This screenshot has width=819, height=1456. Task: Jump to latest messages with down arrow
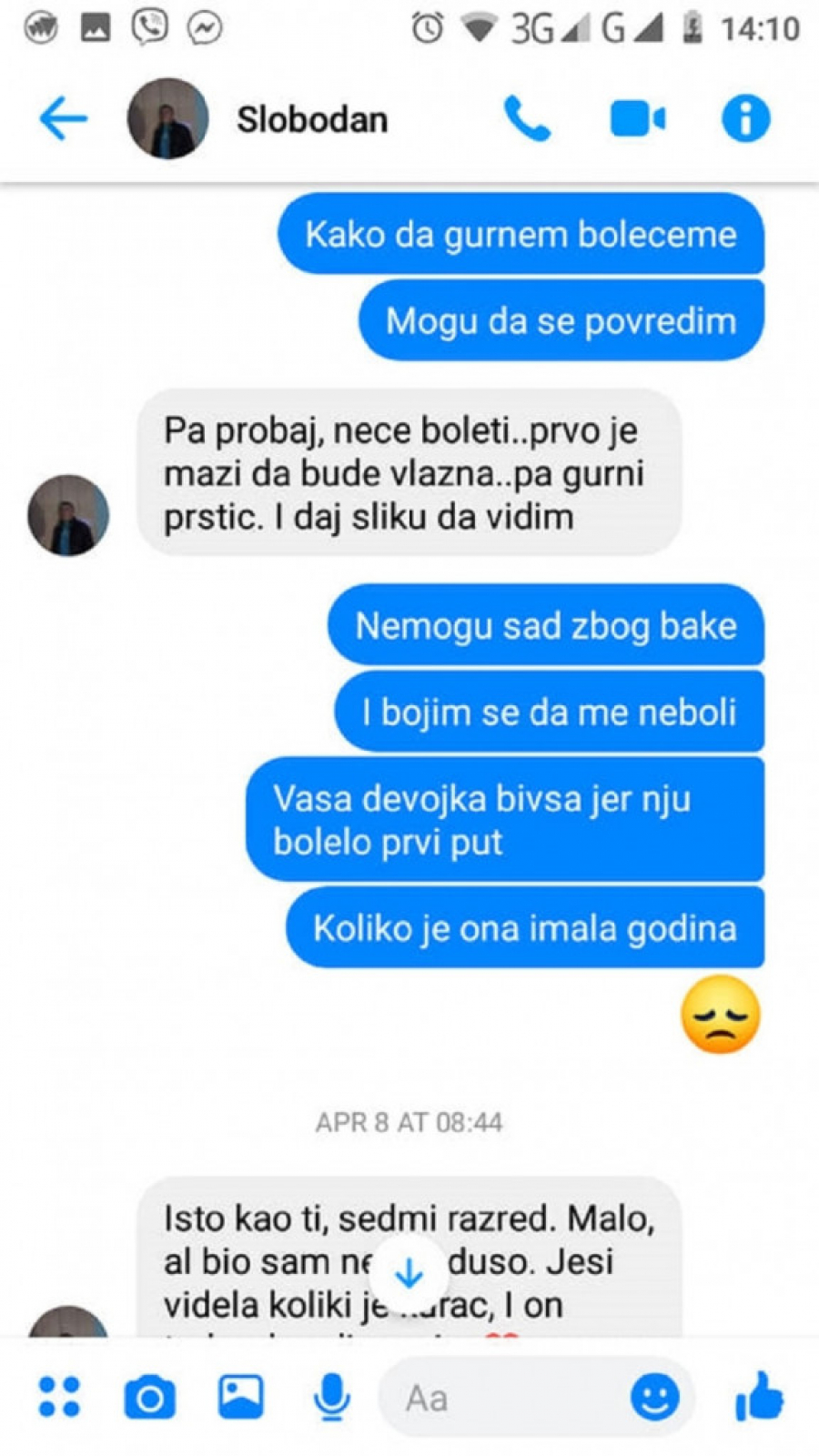[409, 1273]
